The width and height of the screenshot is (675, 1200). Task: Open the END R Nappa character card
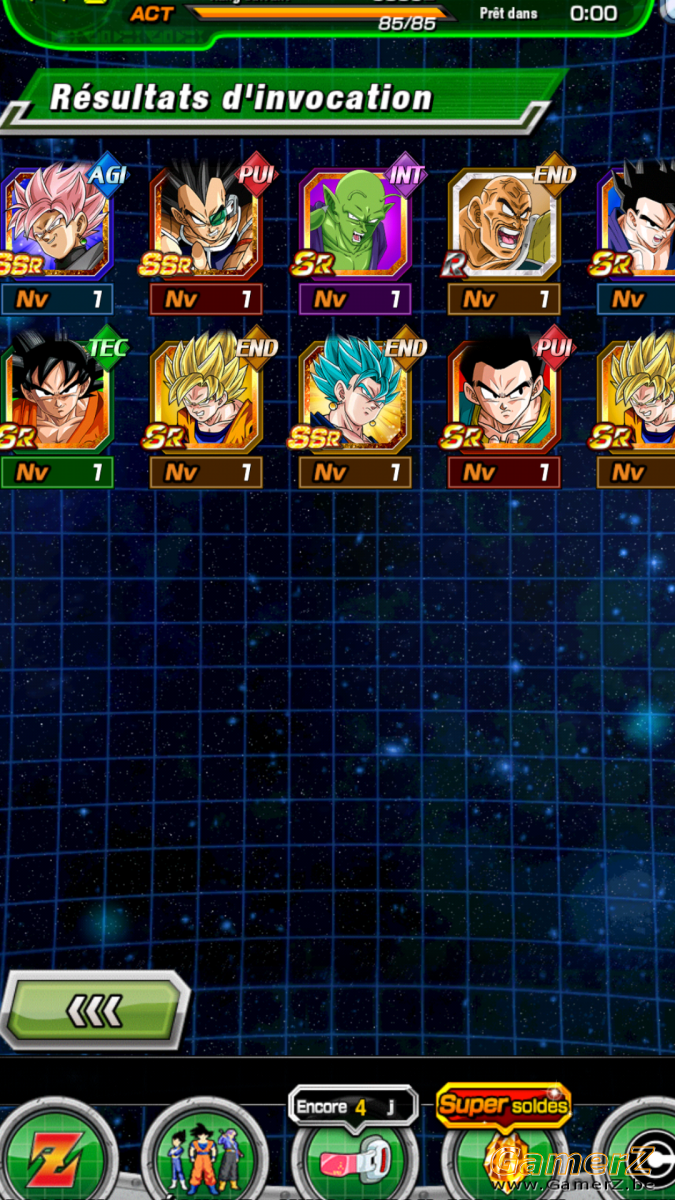pos(504,223)
